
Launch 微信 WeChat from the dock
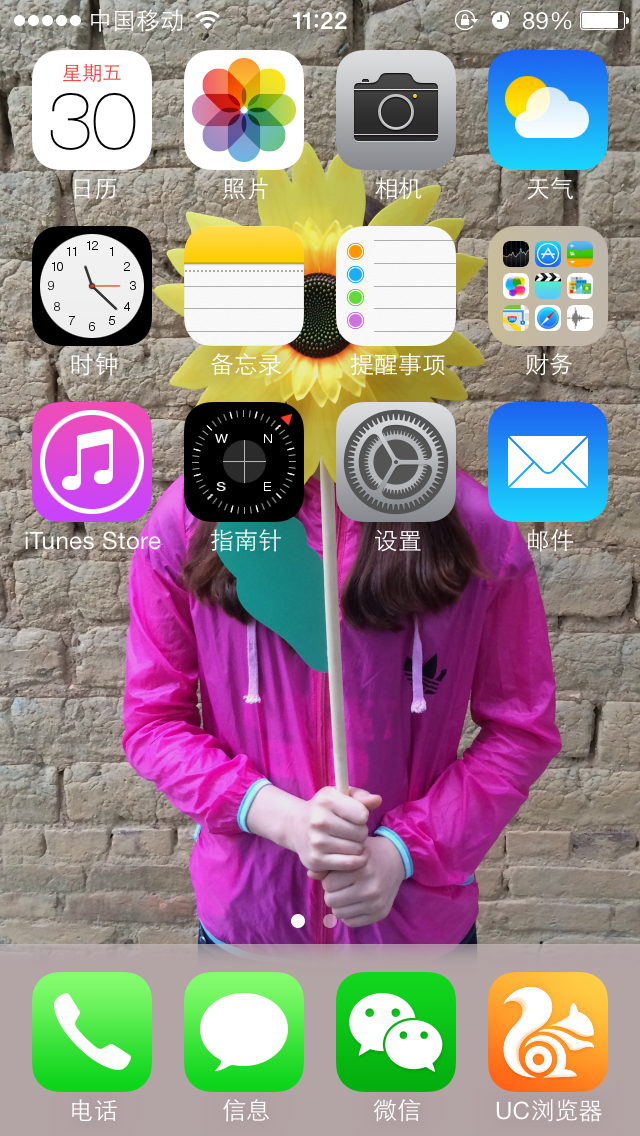point(396,1032)
